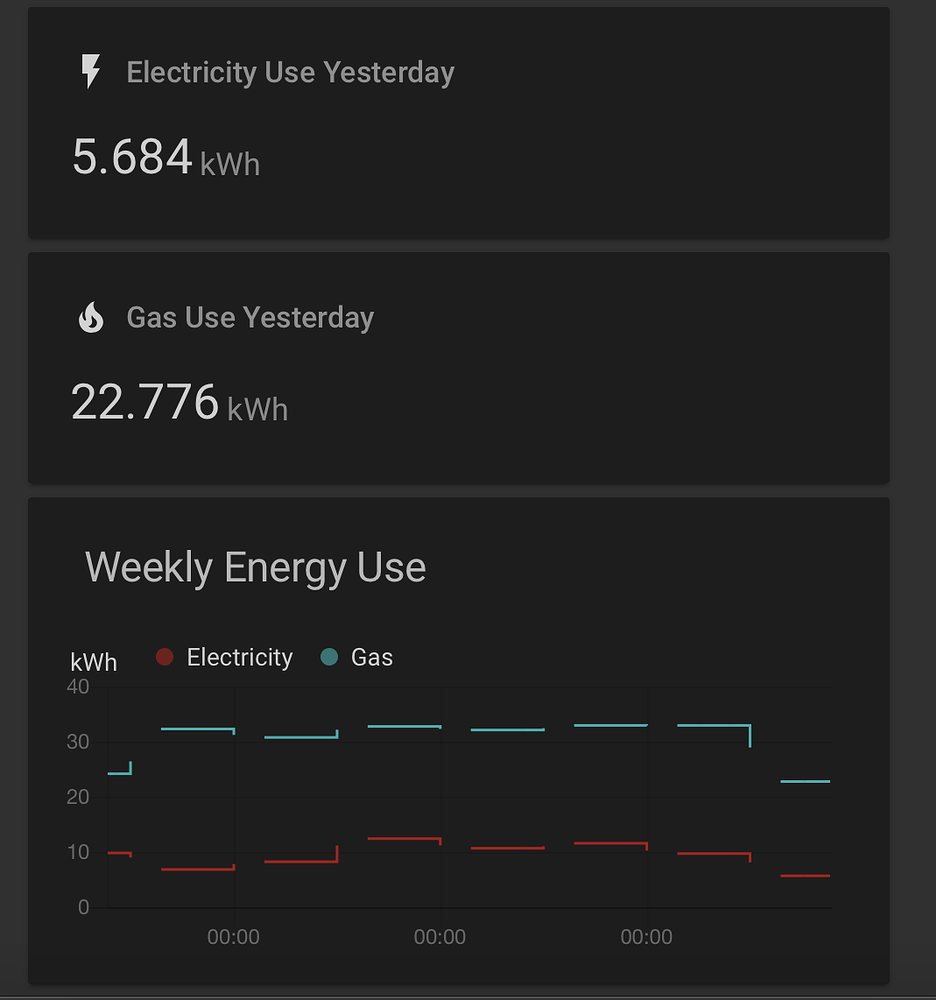Click the teal Gas legend dot
Image resolution: width=936 pixels, height=1000 pixels.
click(x=331, y=657)
